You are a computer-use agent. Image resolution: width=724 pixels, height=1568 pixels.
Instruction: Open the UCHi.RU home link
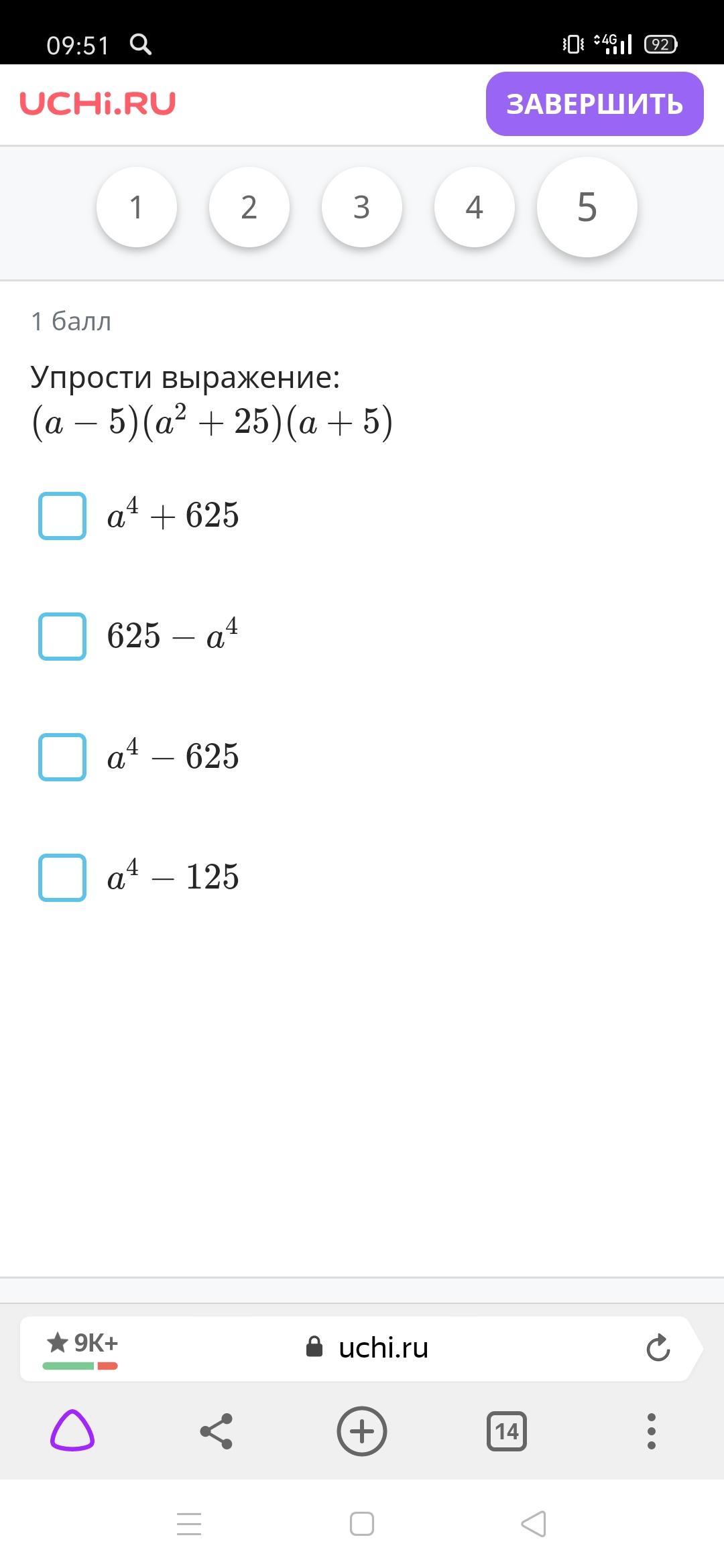point(98,104)
